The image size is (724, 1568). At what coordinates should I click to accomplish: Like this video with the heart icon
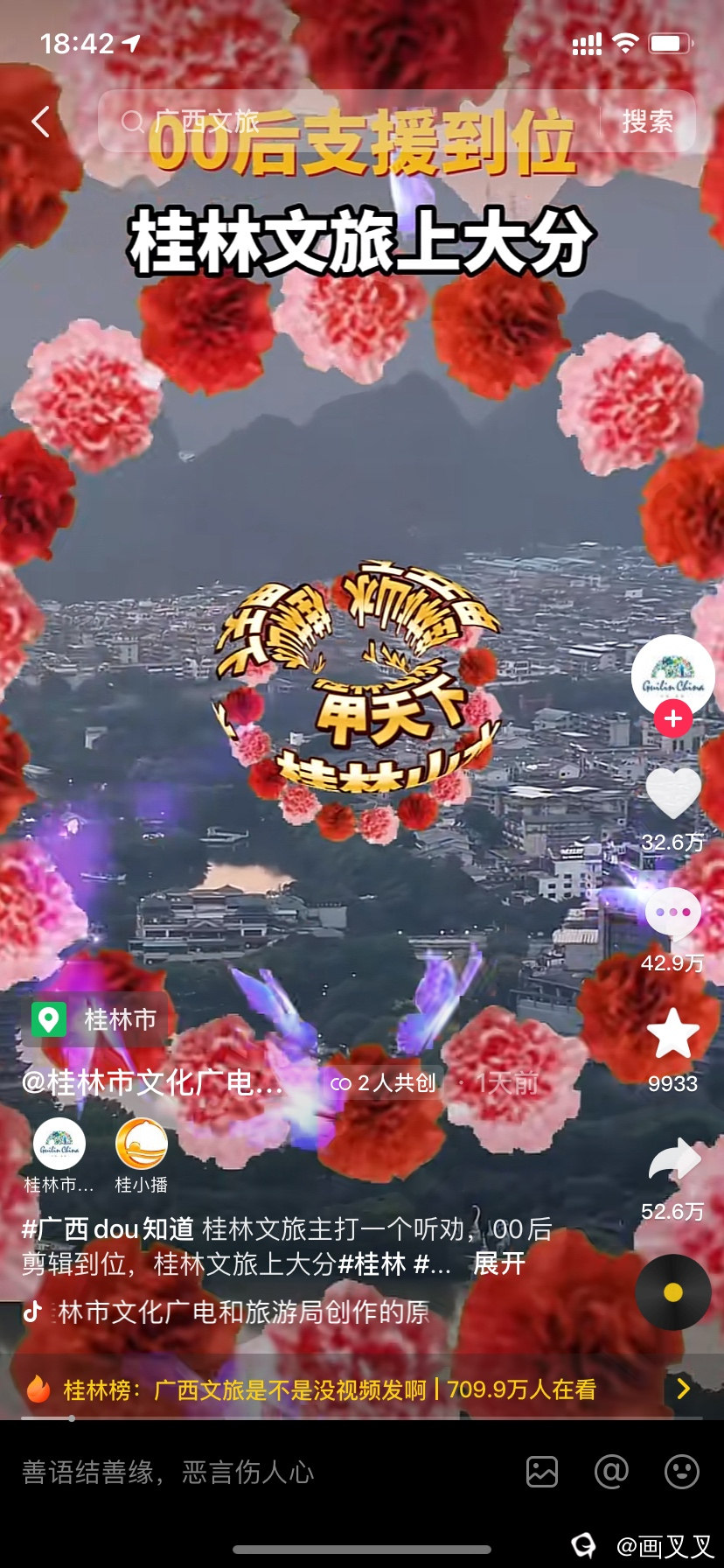[672, 794]
